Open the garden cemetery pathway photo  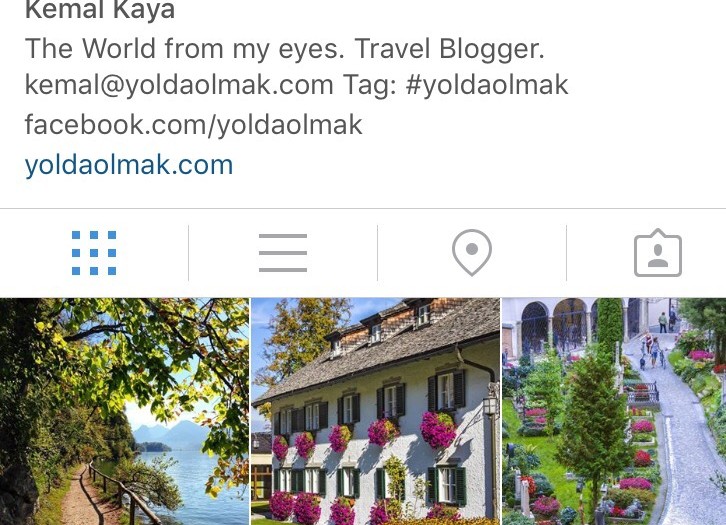coord(614,411)
